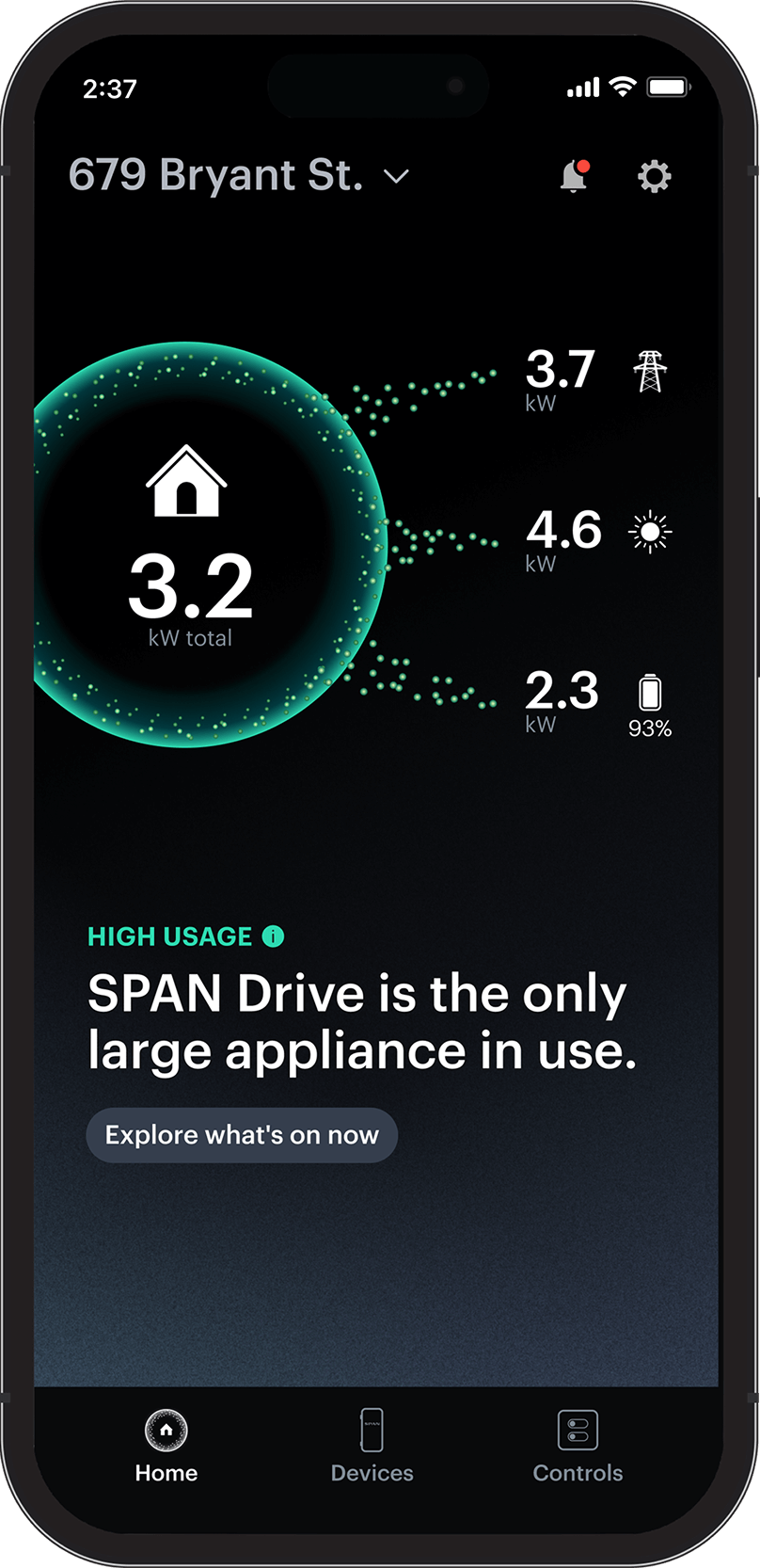Open the 679 Bryant St. location dropdown

239,175
